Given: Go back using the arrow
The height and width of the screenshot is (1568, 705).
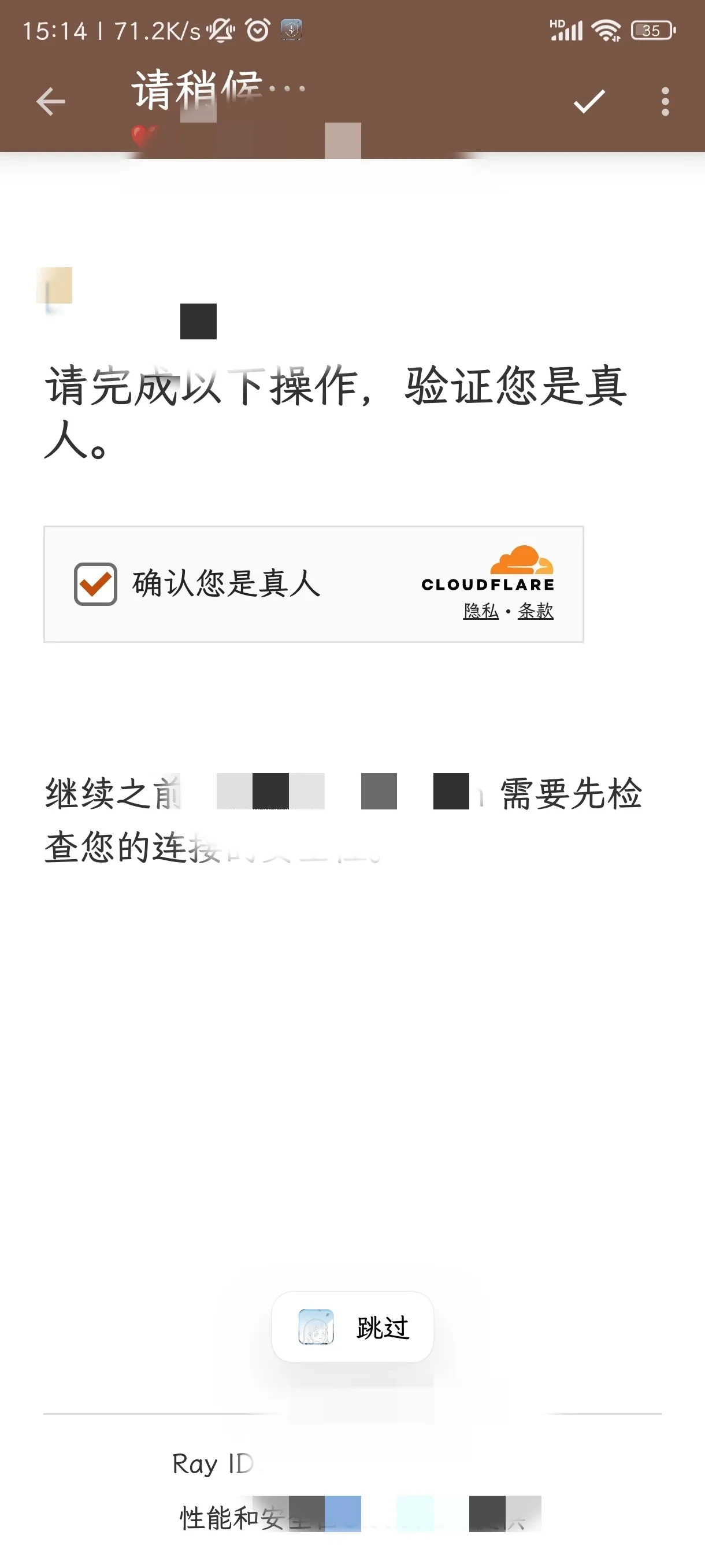Looking at the screenshot, I should click(50, 101).
